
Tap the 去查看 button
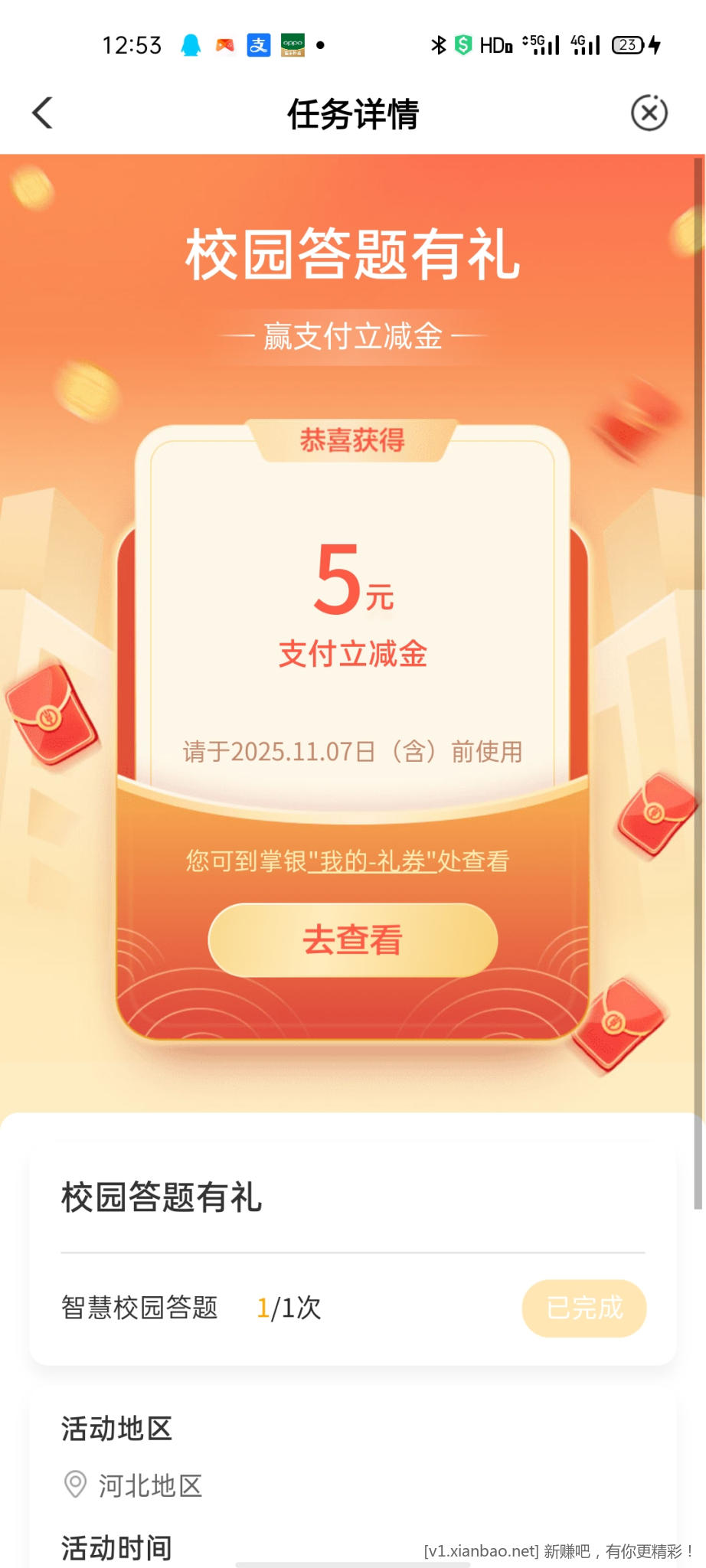353,939
